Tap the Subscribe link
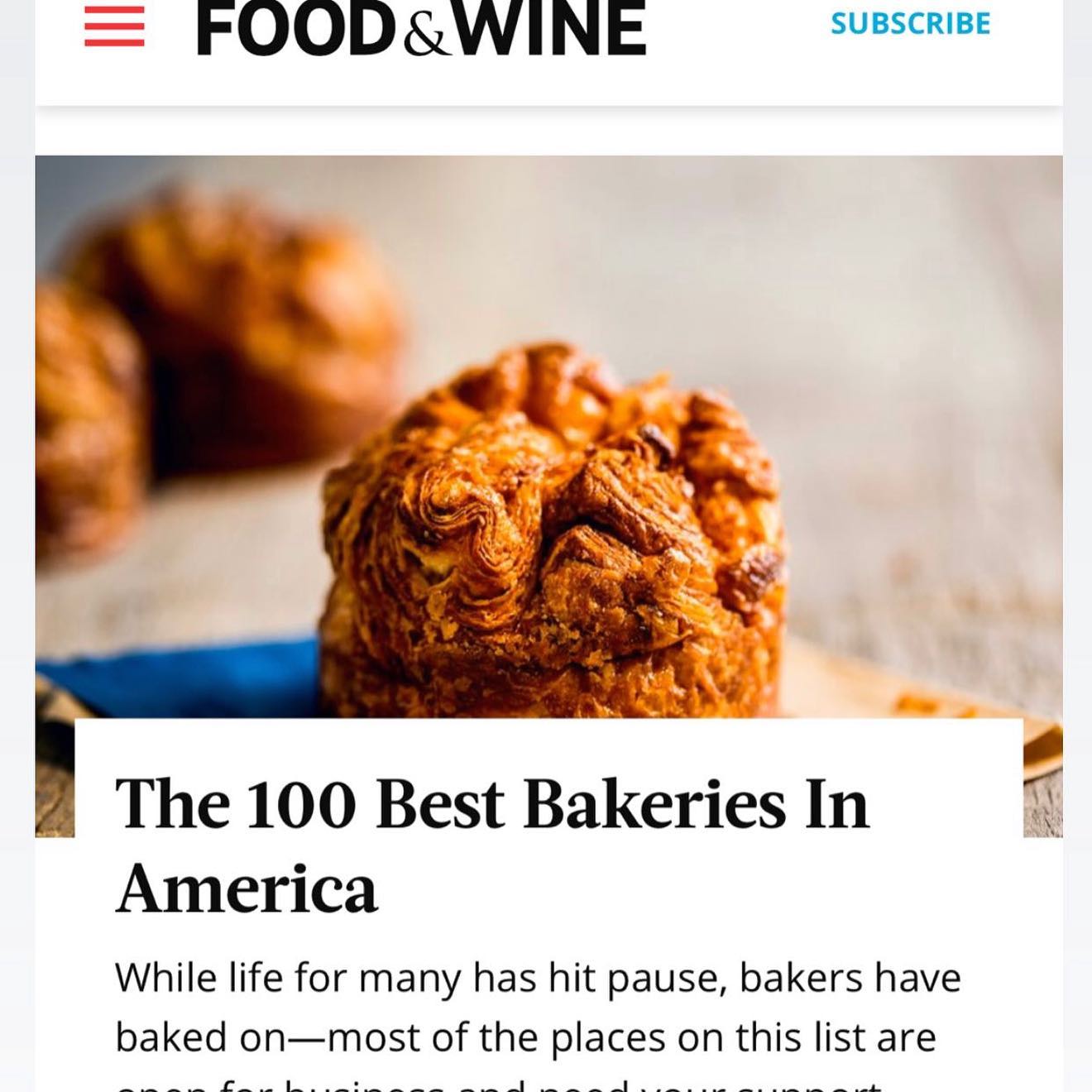Screen dimensions: 1092x1092 click(x=910, y=24)
